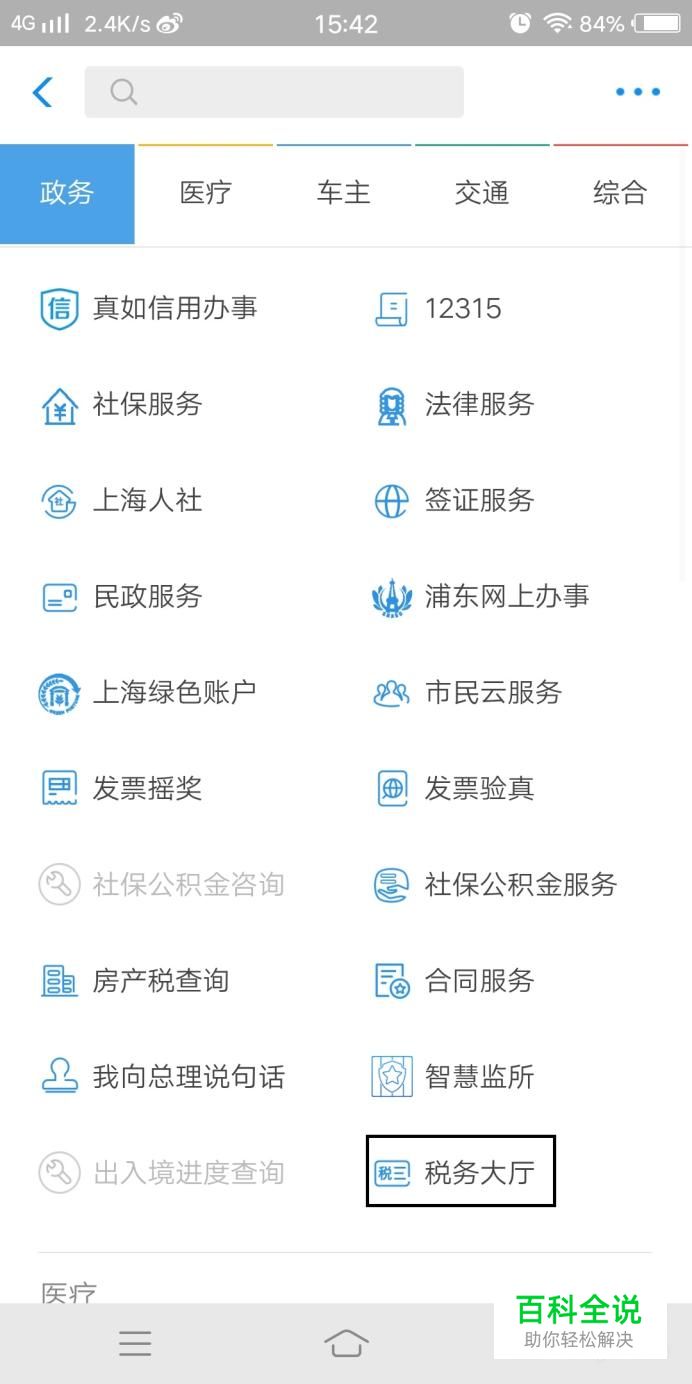Select the 交通 tab
The height and width of the screenshot is (1384, 692).
coord(482,194)
